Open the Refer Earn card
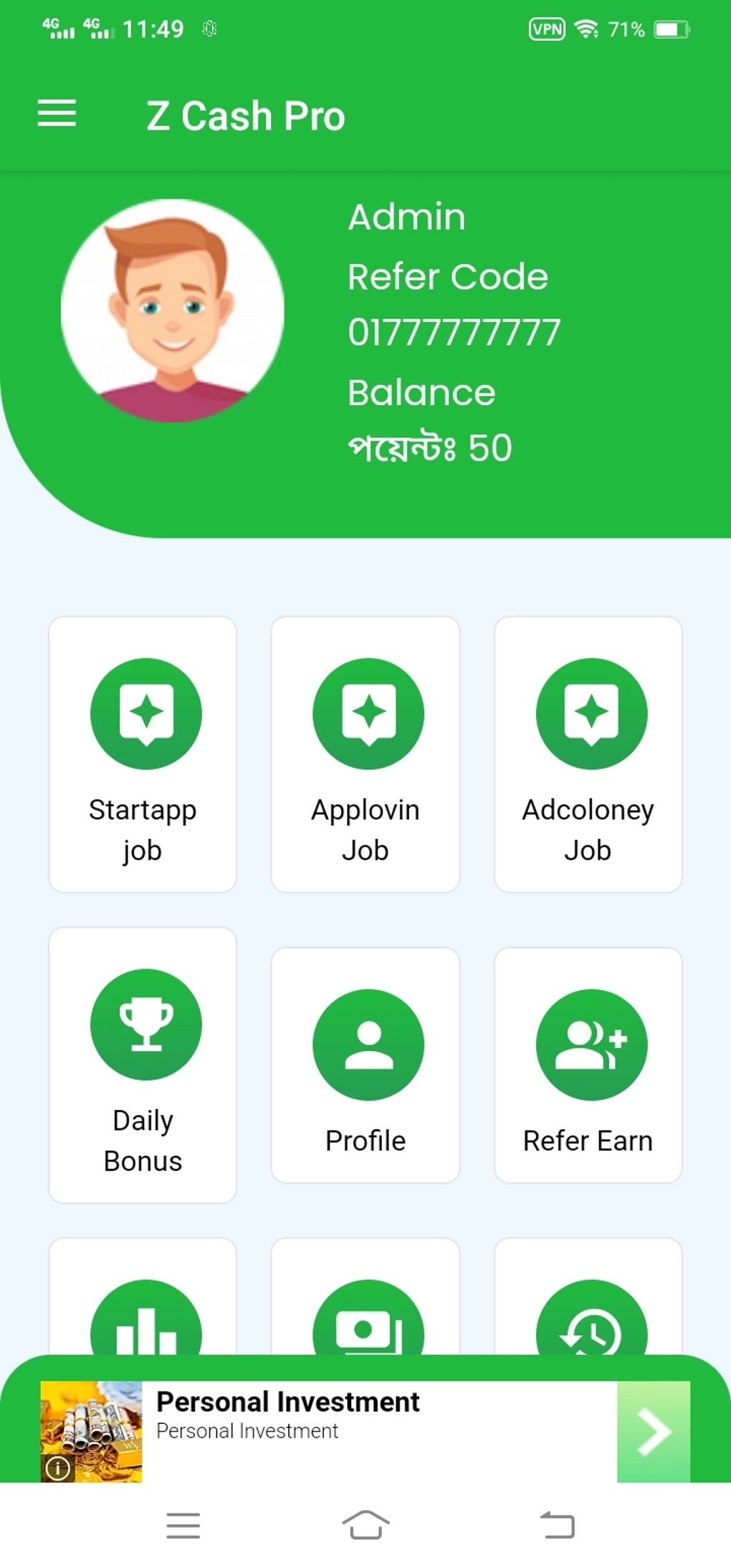Viewport: 731px width, 1568px height. pos(588,1065)
